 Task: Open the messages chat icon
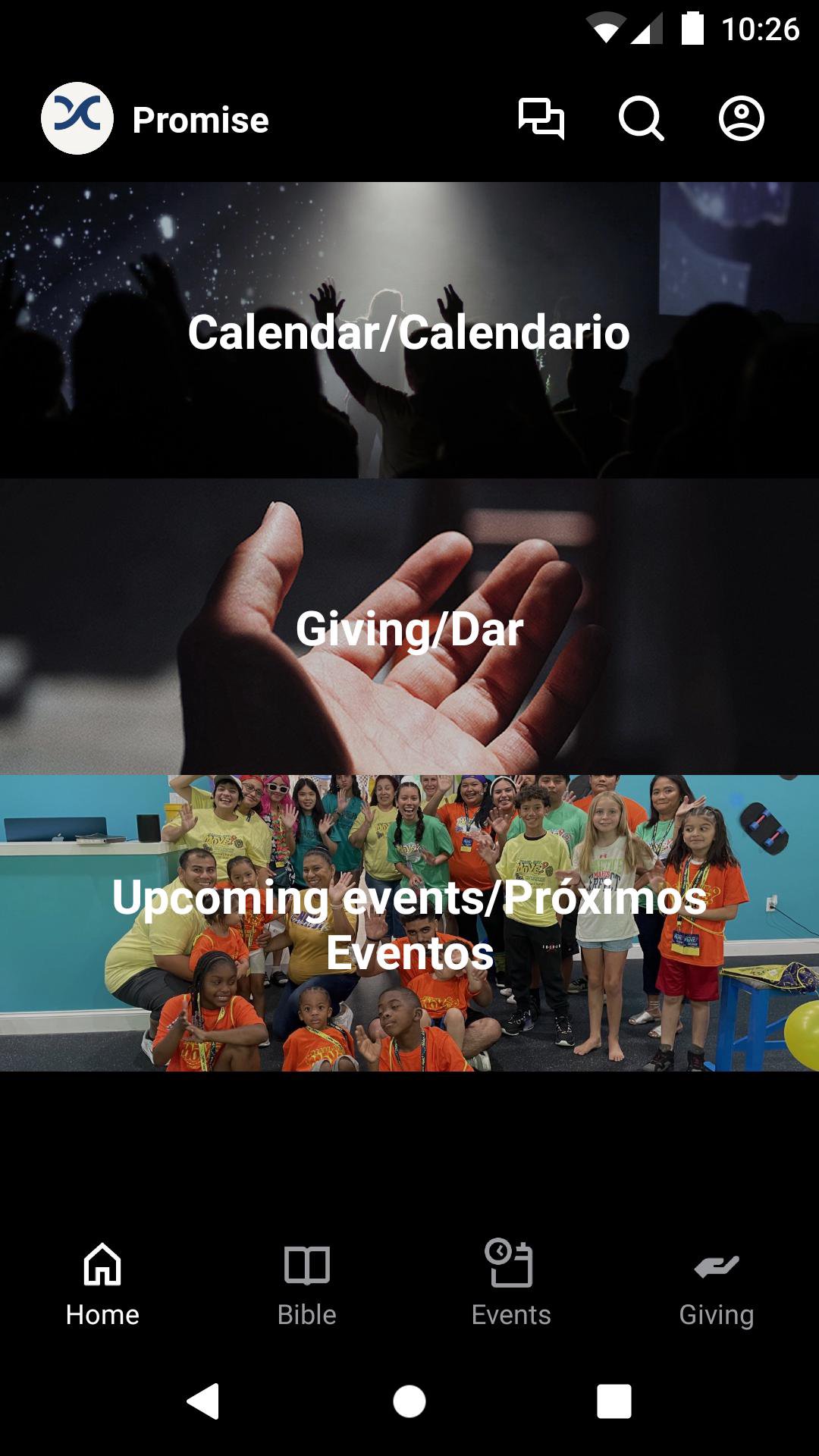coord(541,118)
